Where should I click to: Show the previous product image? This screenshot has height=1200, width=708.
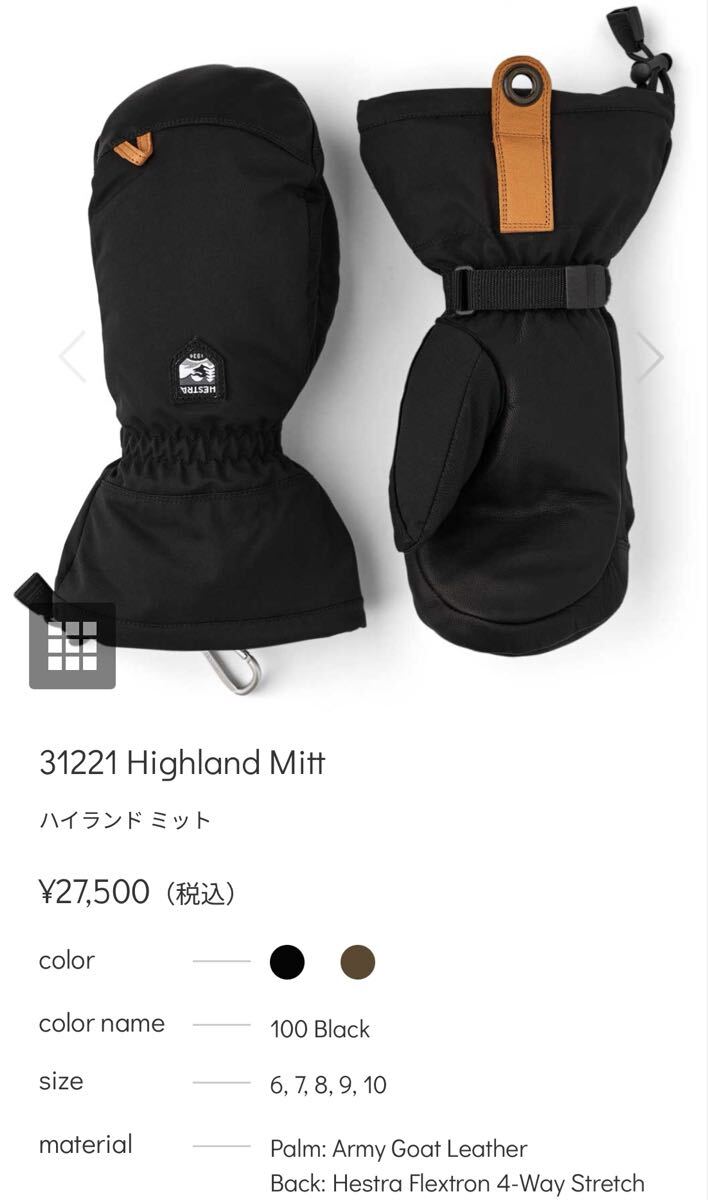point(72,356)
